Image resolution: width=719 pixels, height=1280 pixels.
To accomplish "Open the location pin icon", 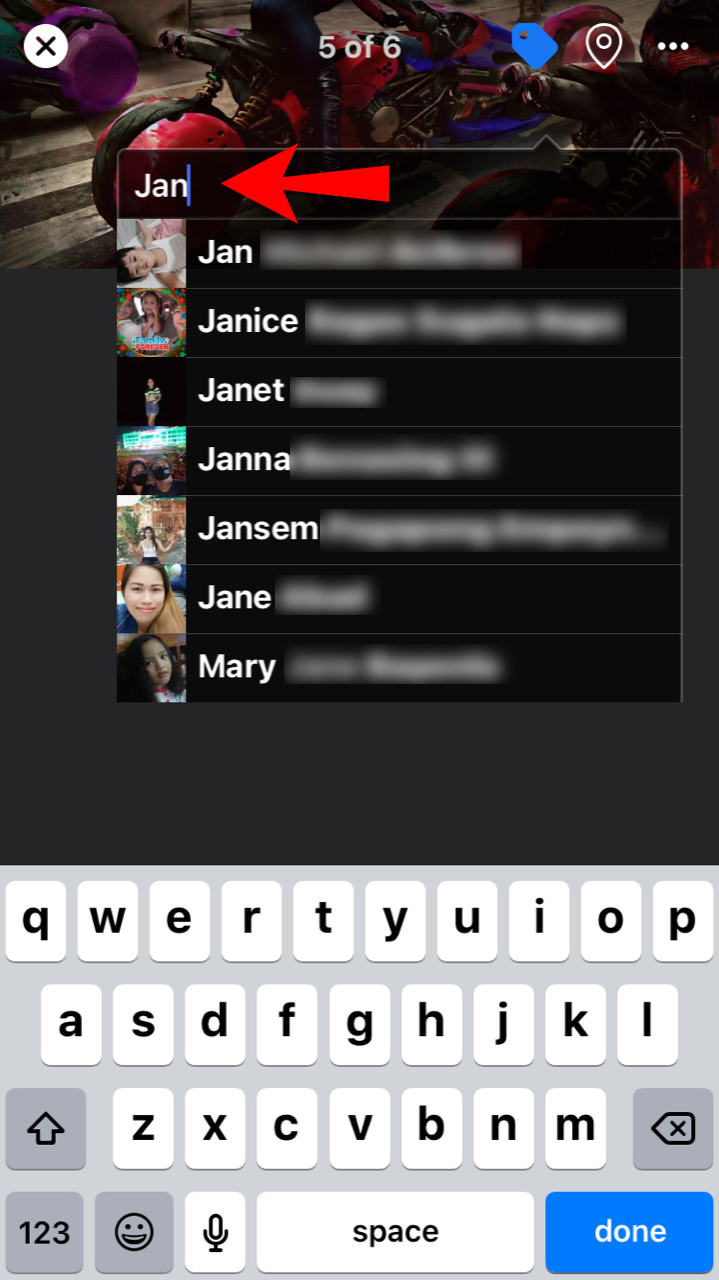I will pos(603,46).
